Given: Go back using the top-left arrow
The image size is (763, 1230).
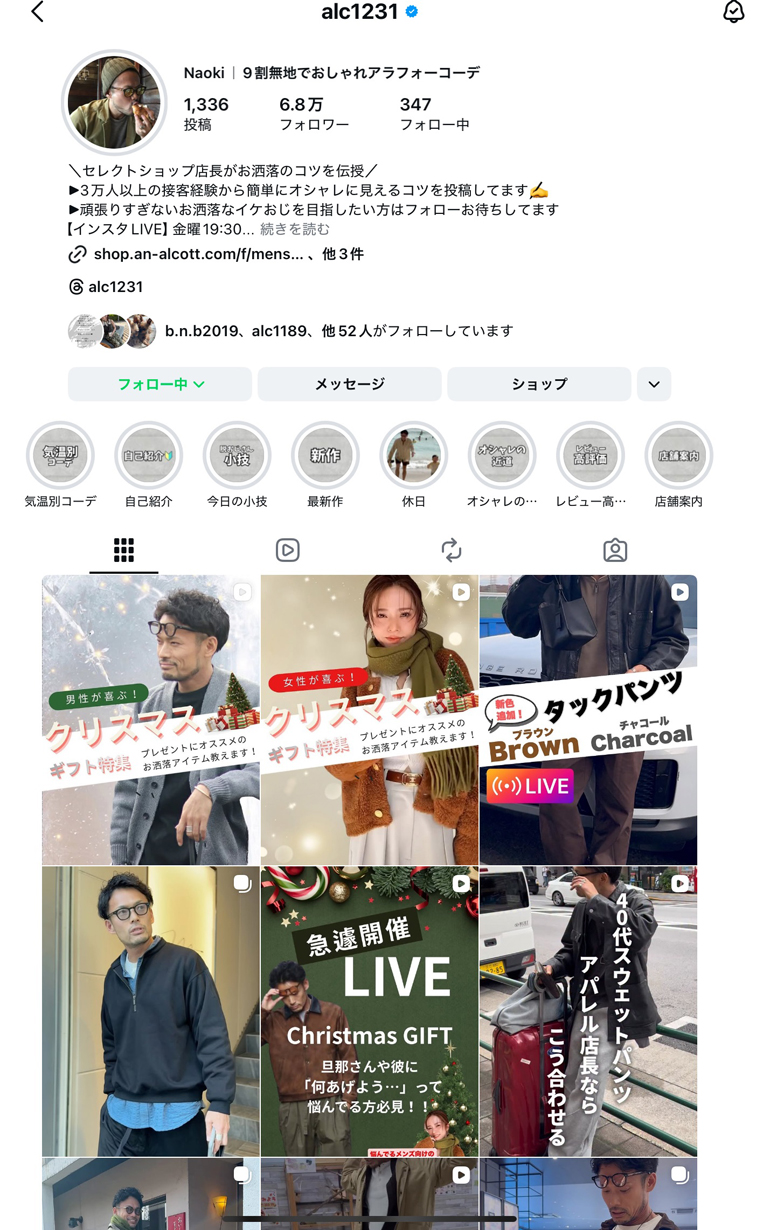Looking at the screenshot, I should point(38,12).
